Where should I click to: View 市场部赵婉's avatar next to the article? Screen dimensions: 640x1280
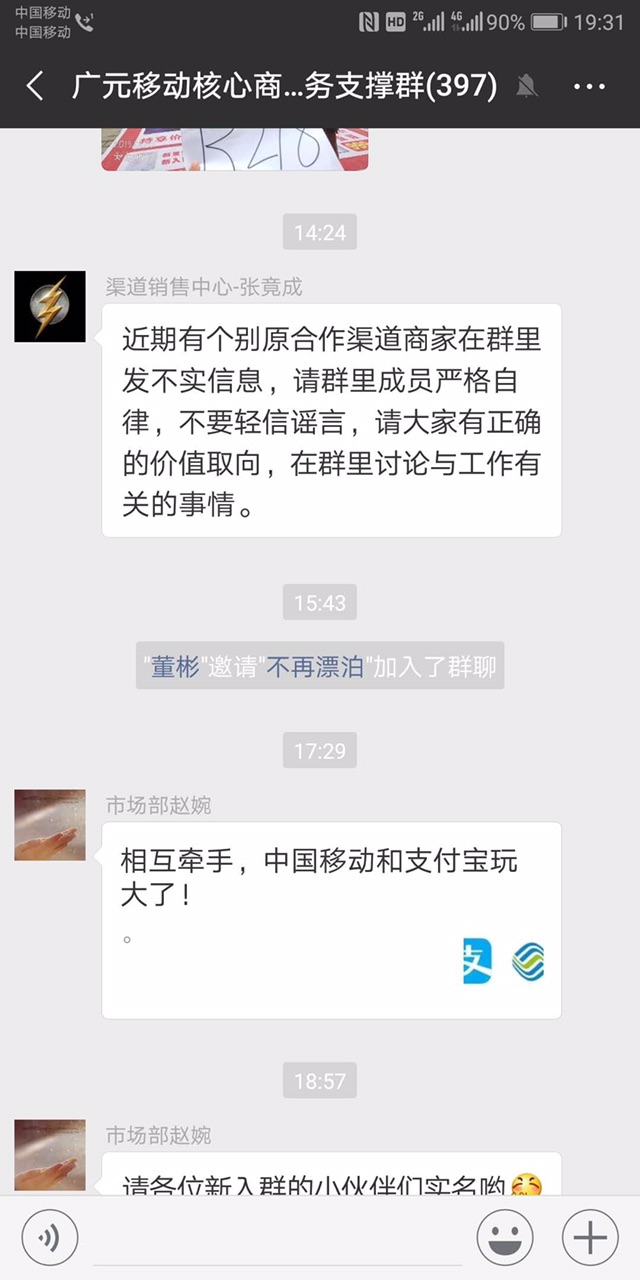pyautogui.click(x=49, y=825)
